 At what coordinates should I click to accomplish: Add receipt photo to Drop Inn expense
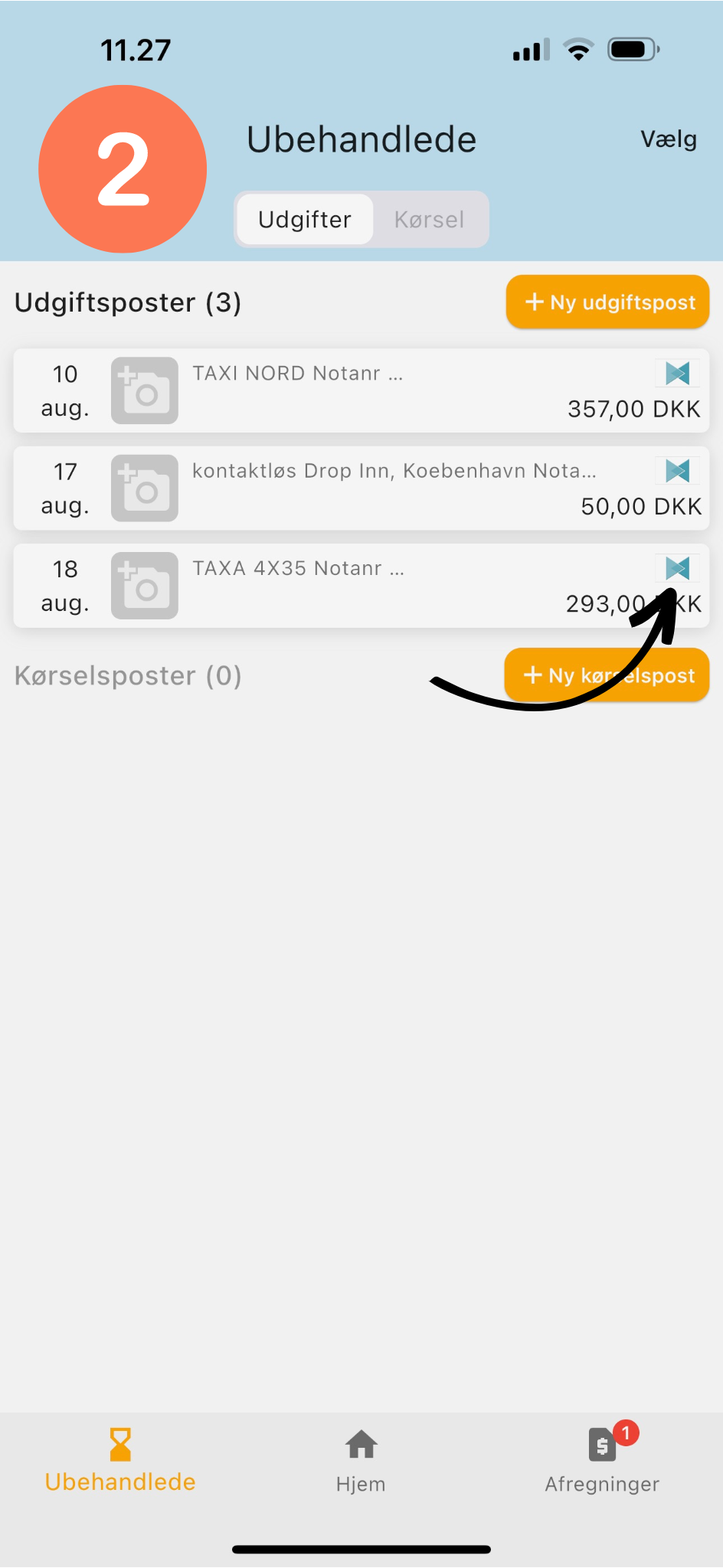[x=145, y=488]
